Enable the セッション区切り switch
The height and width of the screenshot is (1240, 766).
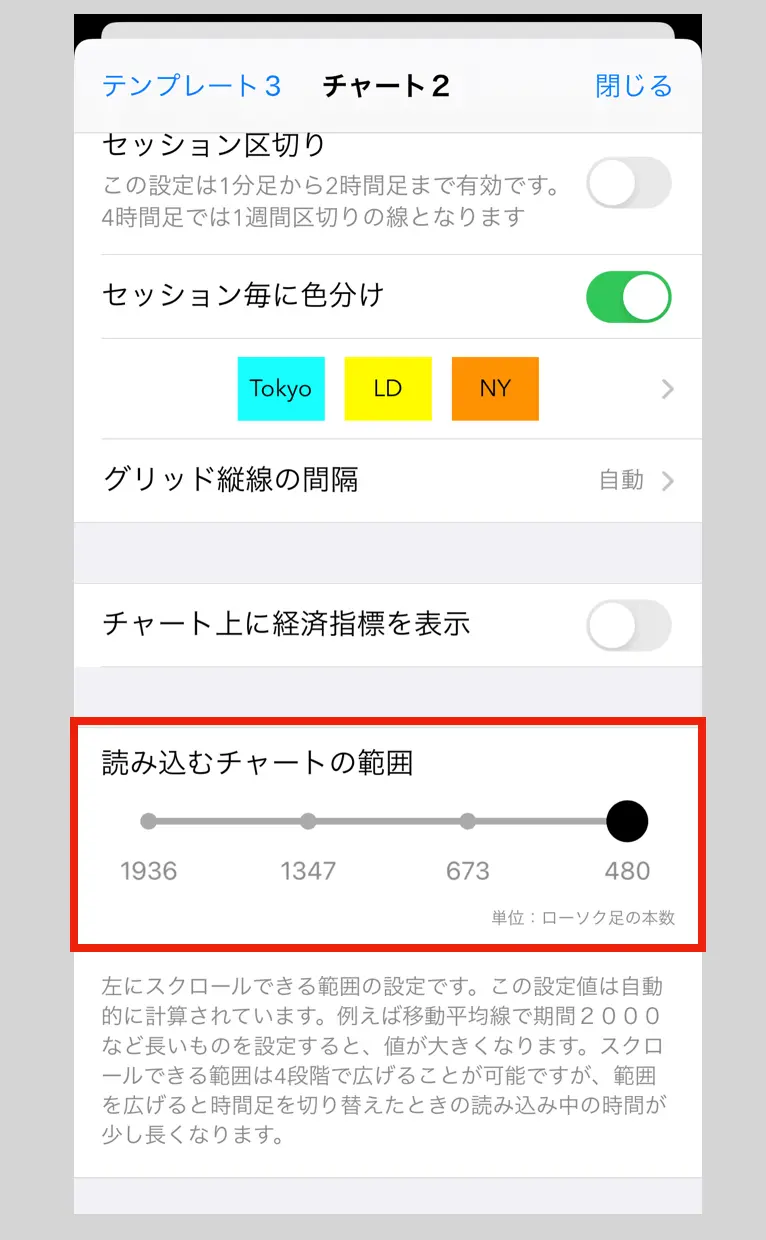[x=628, y=184]
